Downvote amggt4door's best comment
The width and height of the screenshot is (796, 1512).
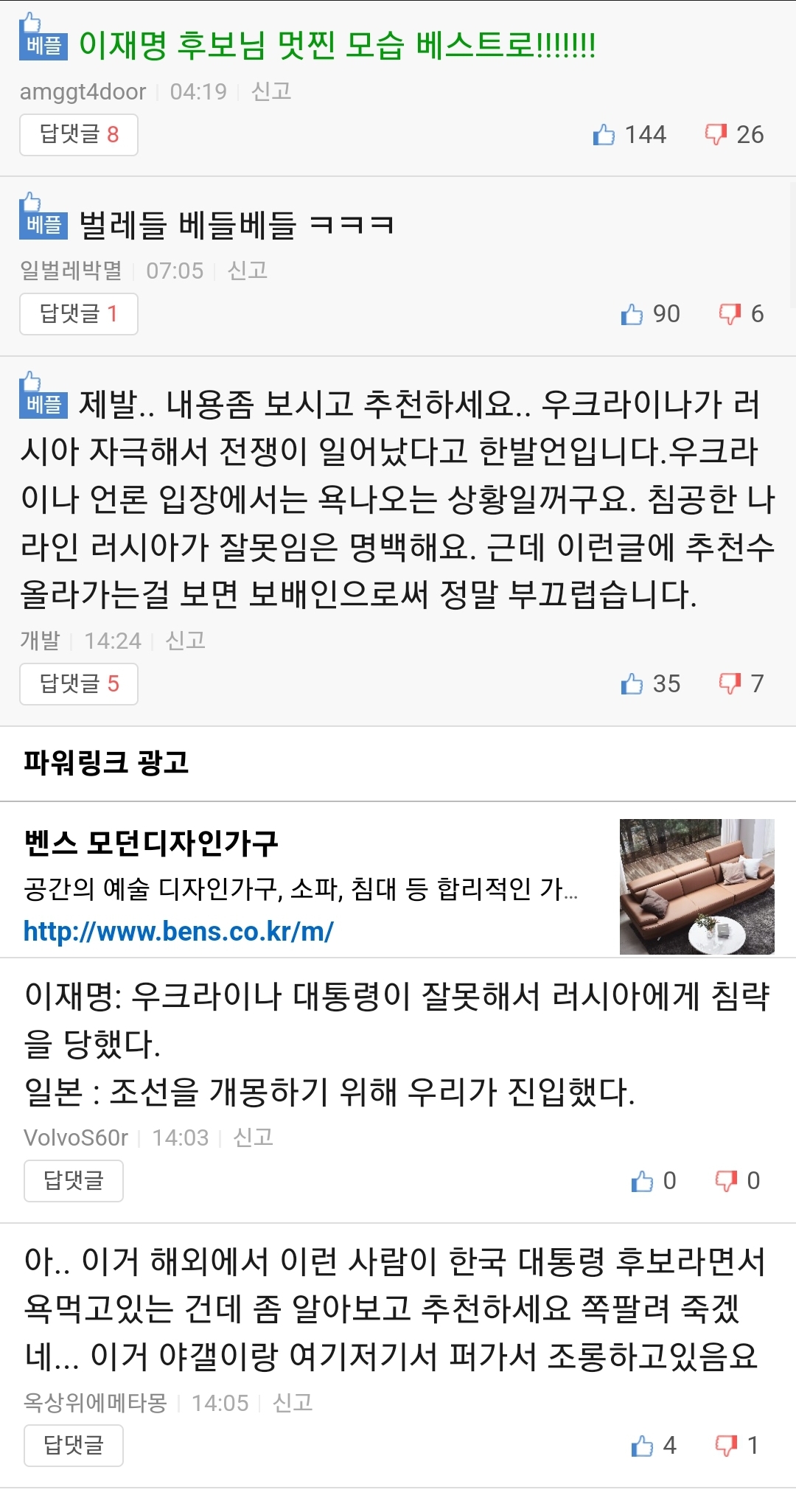(715, 135)
